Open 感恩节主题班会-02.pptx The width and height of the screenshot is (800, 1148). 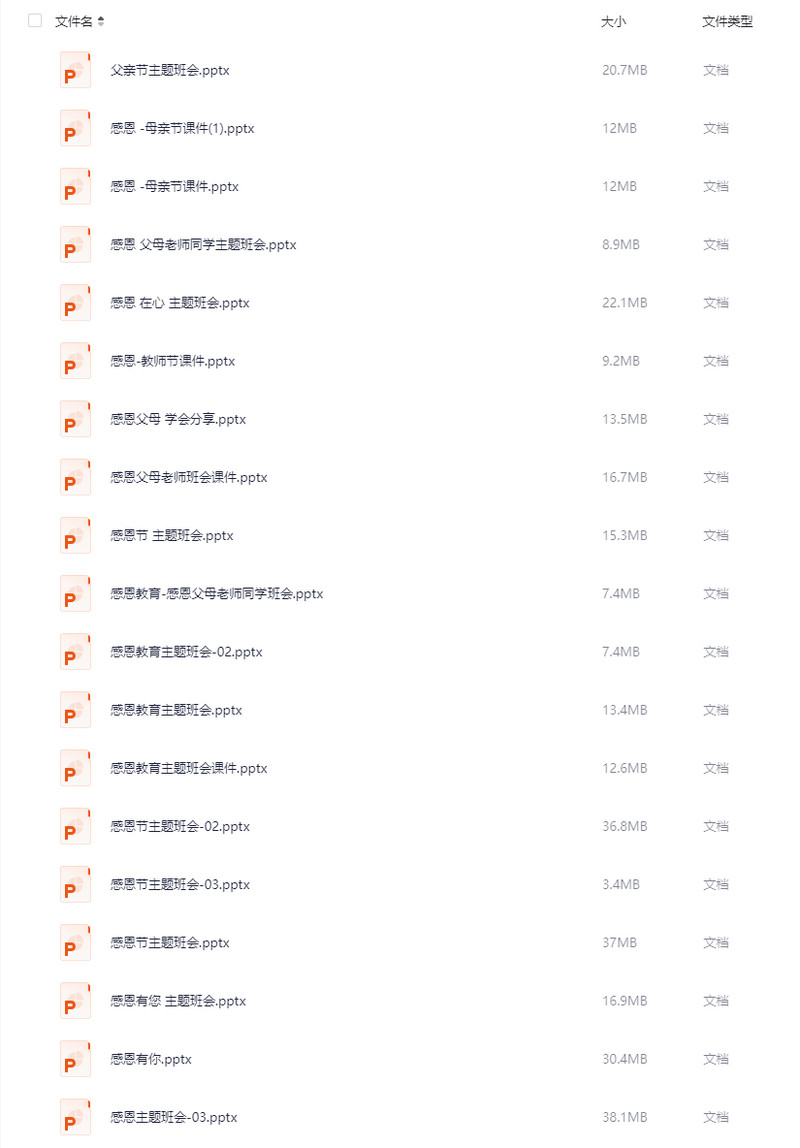[x=180, y=826]
